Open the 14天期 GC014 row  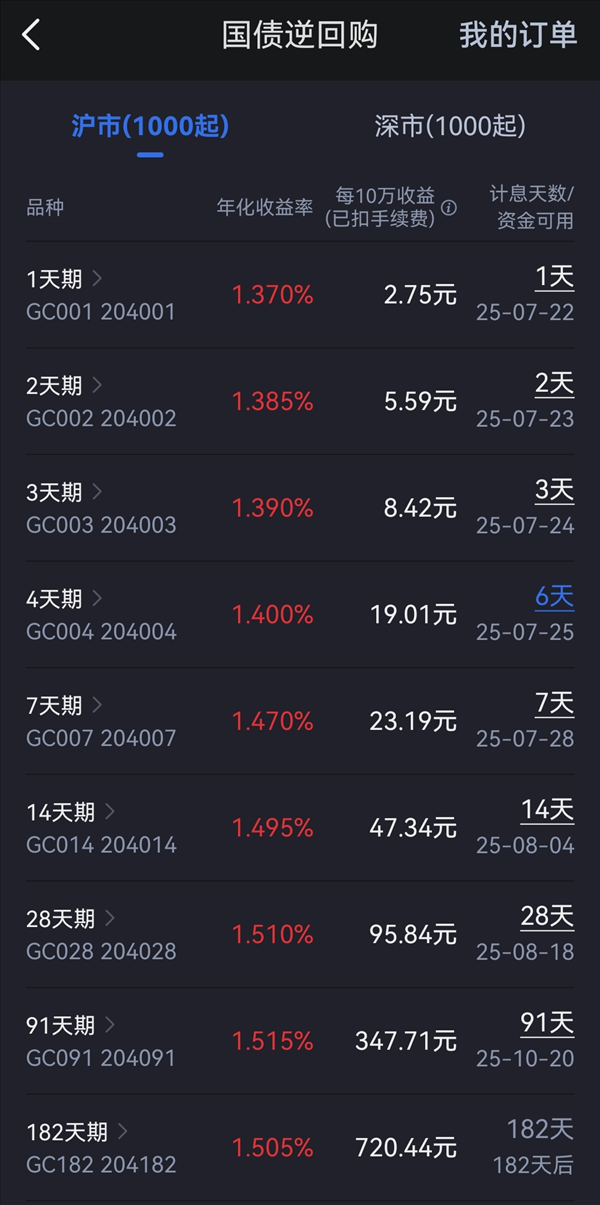click(x=300, y=828)
